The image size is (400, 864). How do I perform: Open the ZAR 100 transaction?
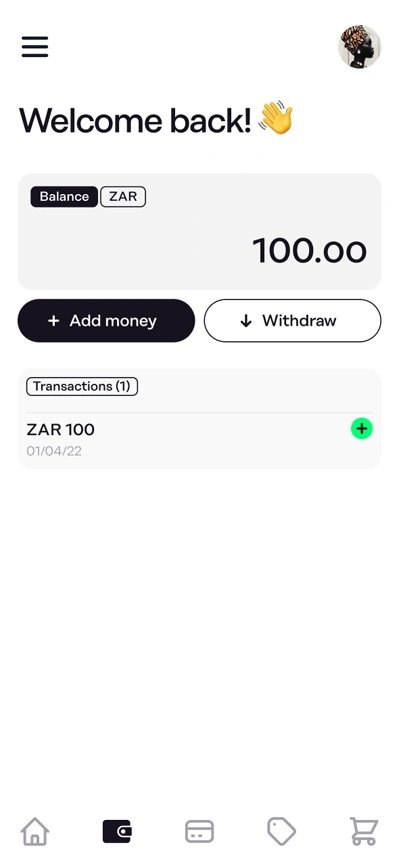199,439
